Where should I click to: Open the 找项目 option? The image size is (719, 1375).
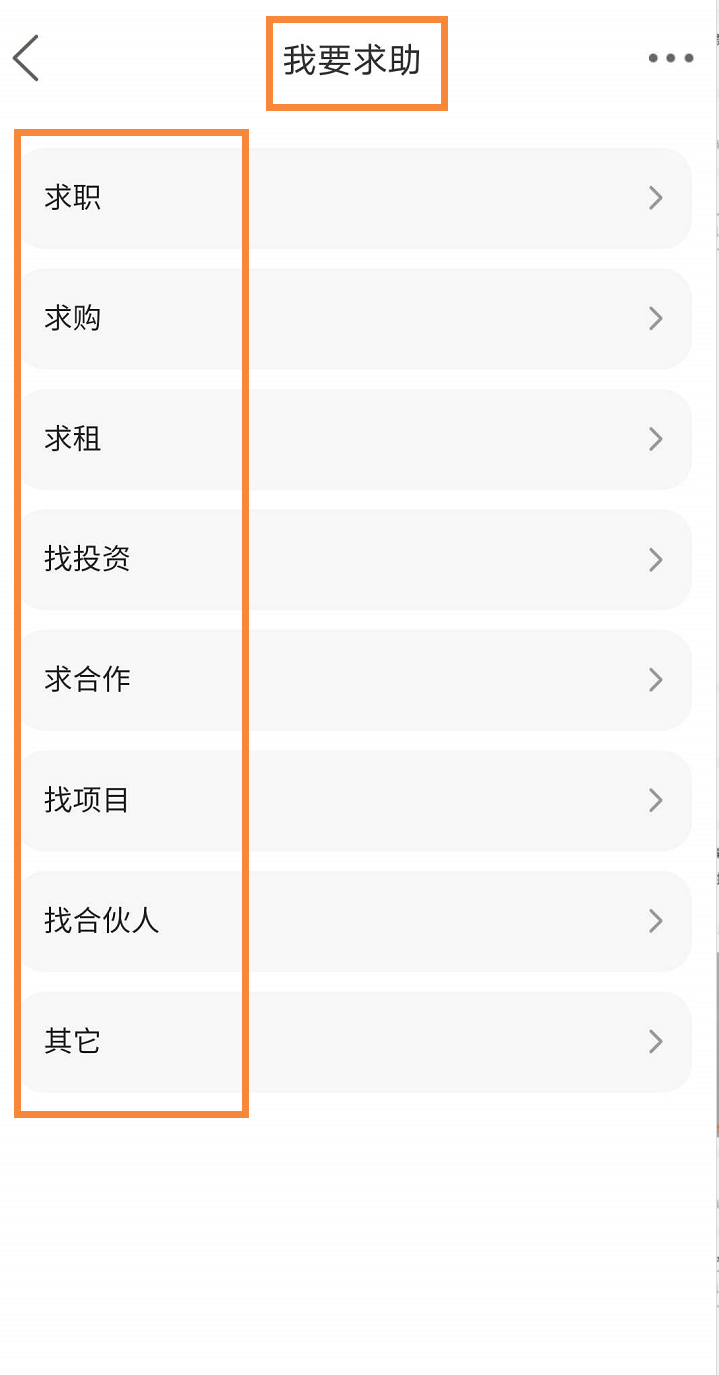click(x=356, y=801)
